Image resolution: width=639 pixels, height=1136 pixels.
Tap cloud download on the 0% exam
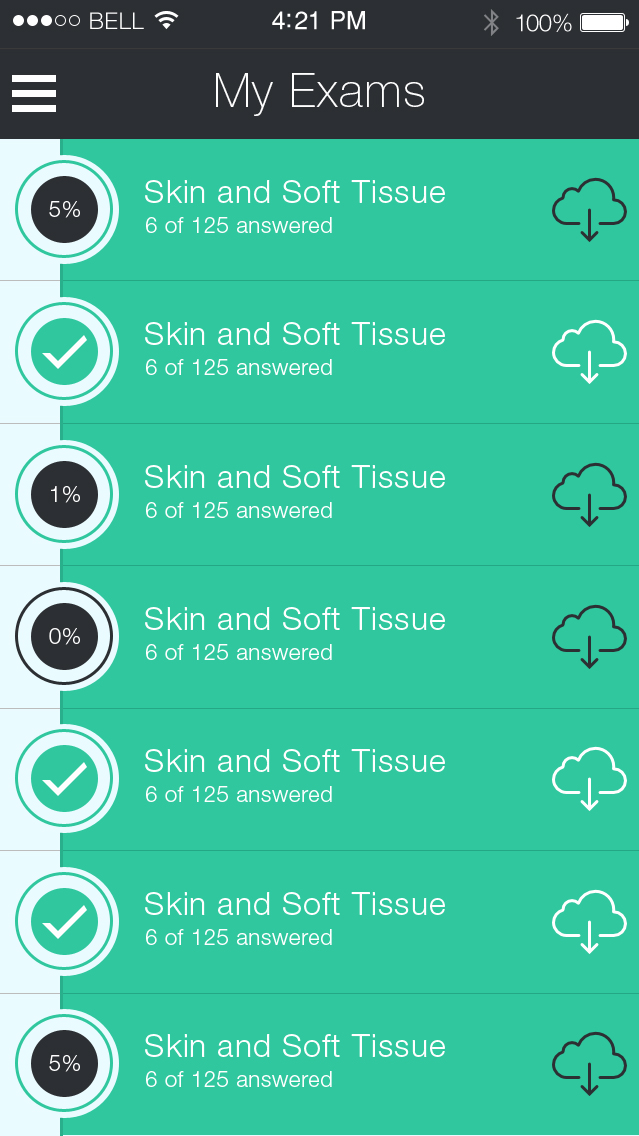(x=589, y=637)
